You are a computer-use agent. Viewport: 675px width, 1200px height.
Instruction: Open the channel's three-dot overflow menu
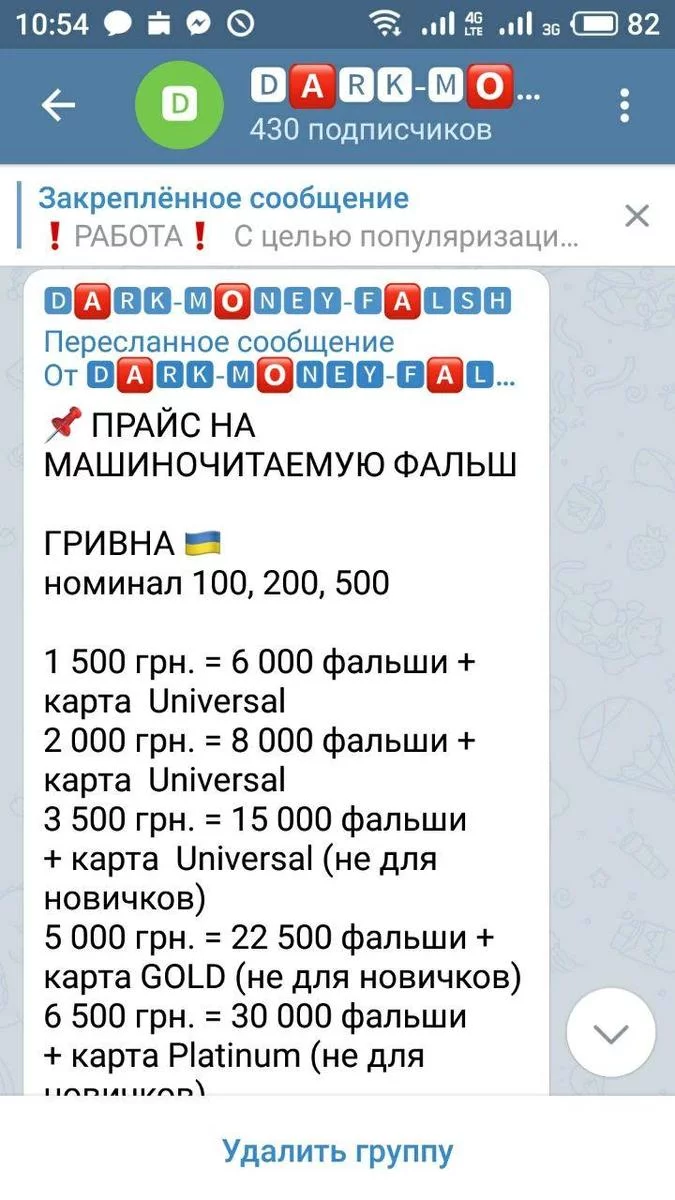[625, 106]
